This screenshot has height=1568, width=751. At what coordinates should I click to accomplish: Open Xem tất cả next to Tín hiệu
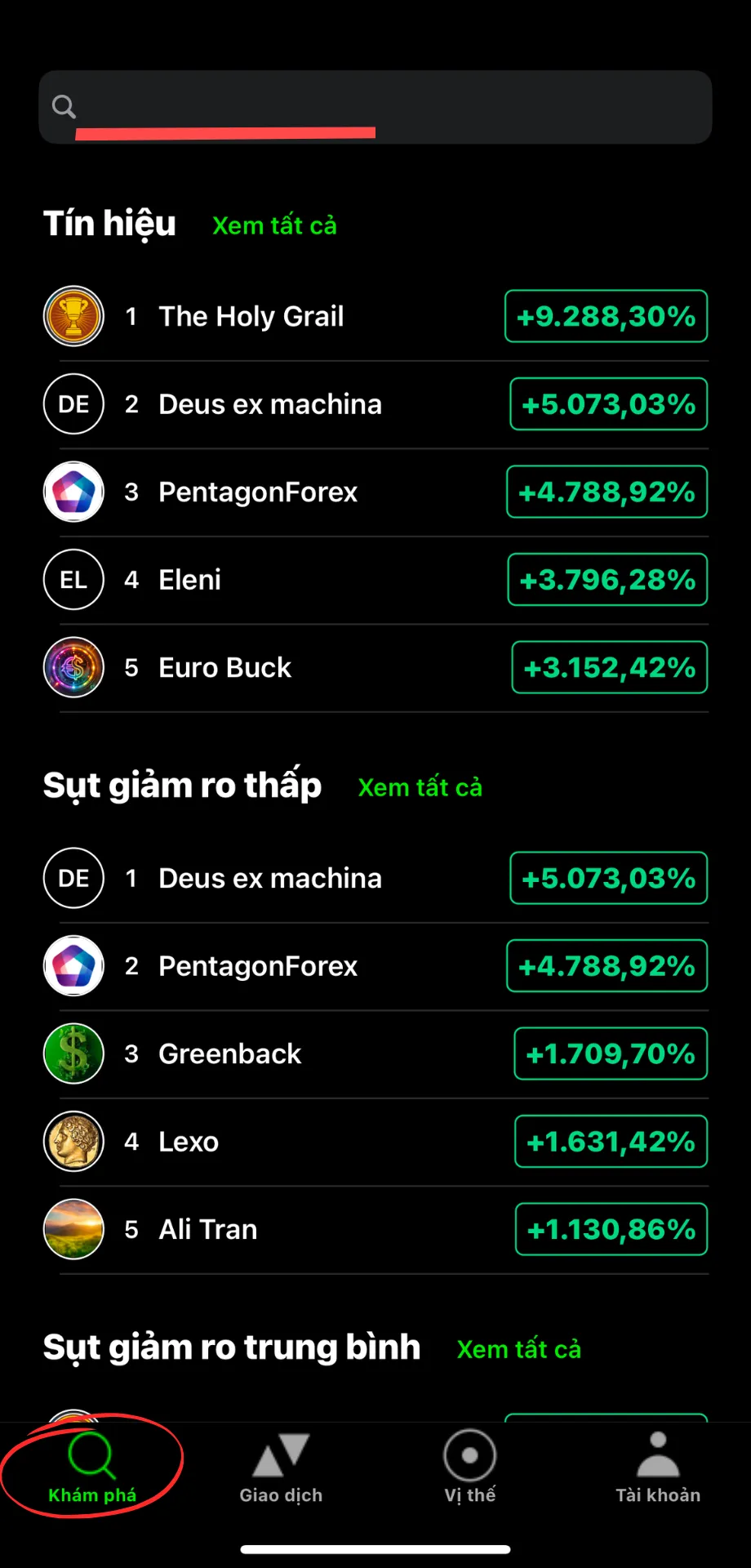point(274,225)
